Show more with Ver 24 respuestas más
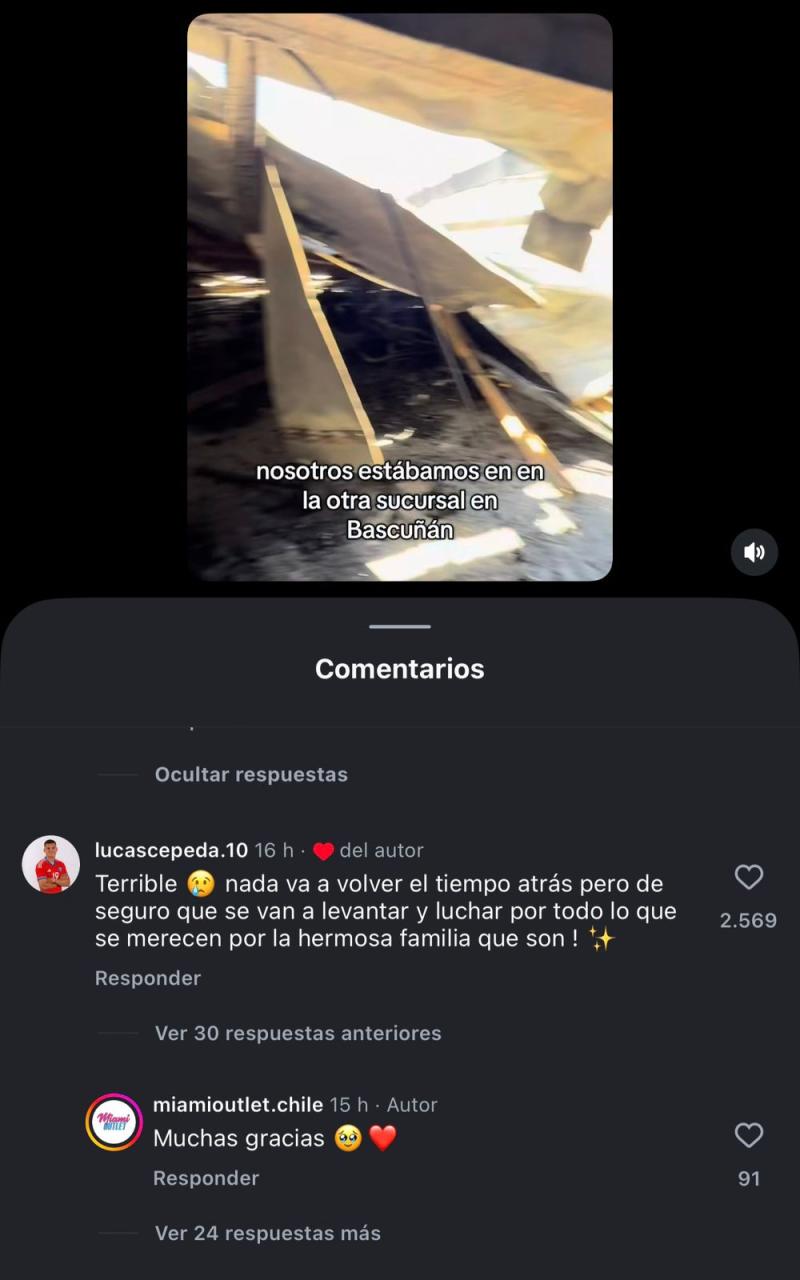The height and width of the screenshot is (1280, 800). pos(266,1233)
